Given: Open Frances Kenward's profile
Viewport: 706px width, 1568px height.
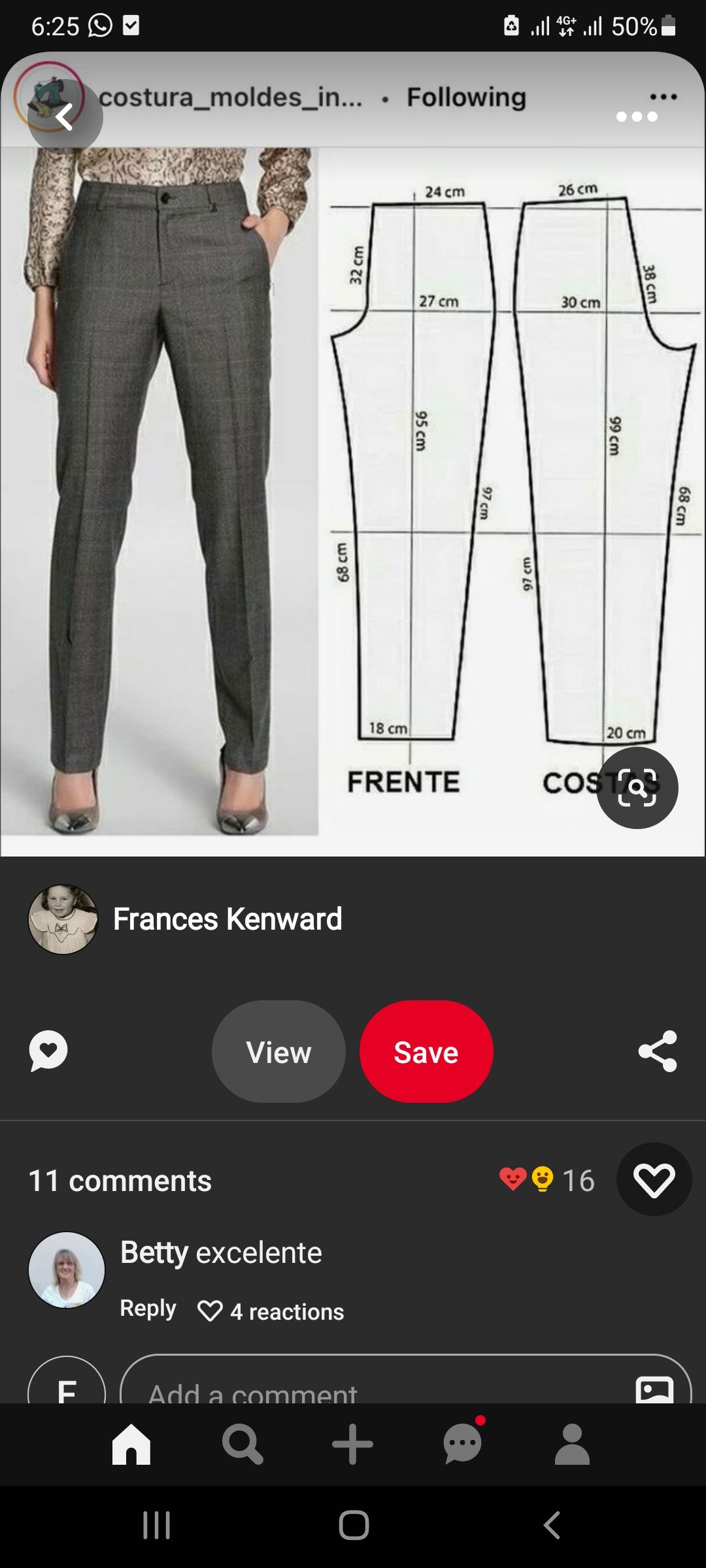Looking at the screenshot, I should coord(227,919).
